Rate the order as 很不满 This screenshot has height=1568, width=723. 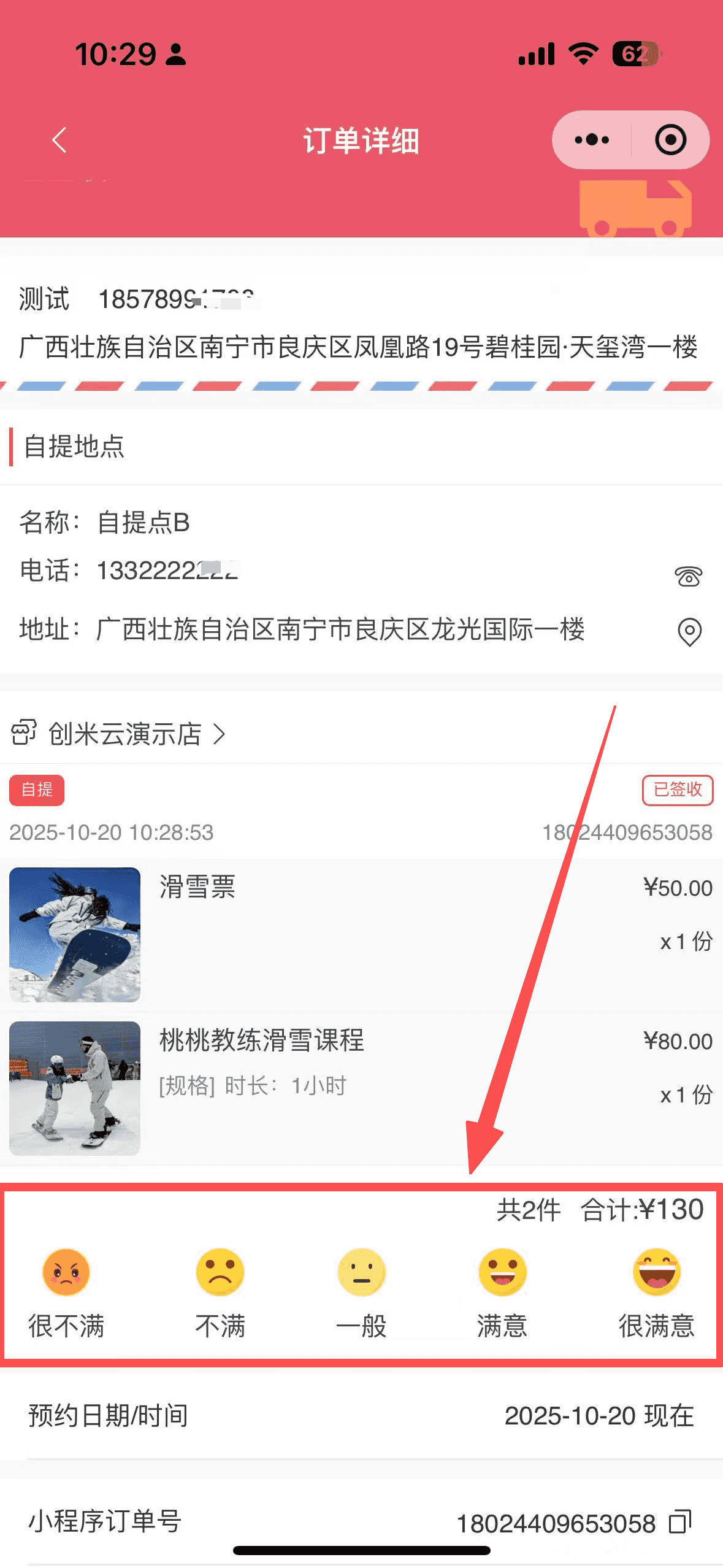[x=66, y=1271]
